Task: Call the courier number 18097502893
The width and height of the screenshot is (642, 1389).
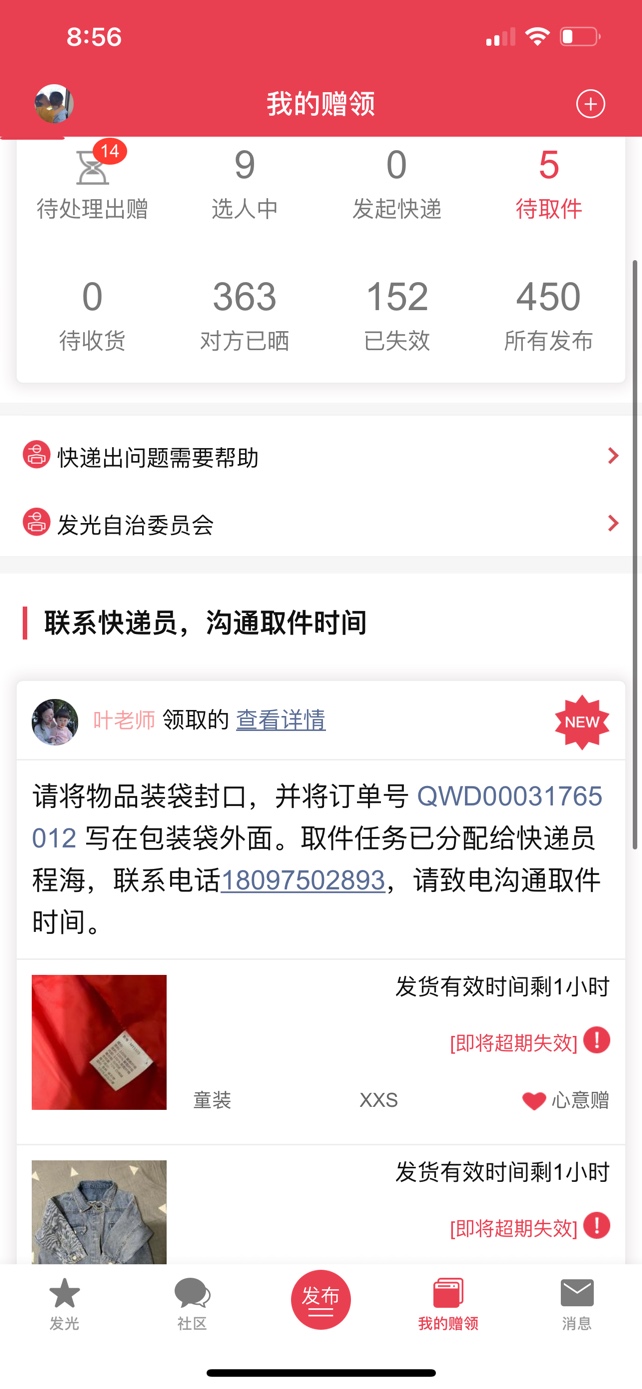Action: 303,880
